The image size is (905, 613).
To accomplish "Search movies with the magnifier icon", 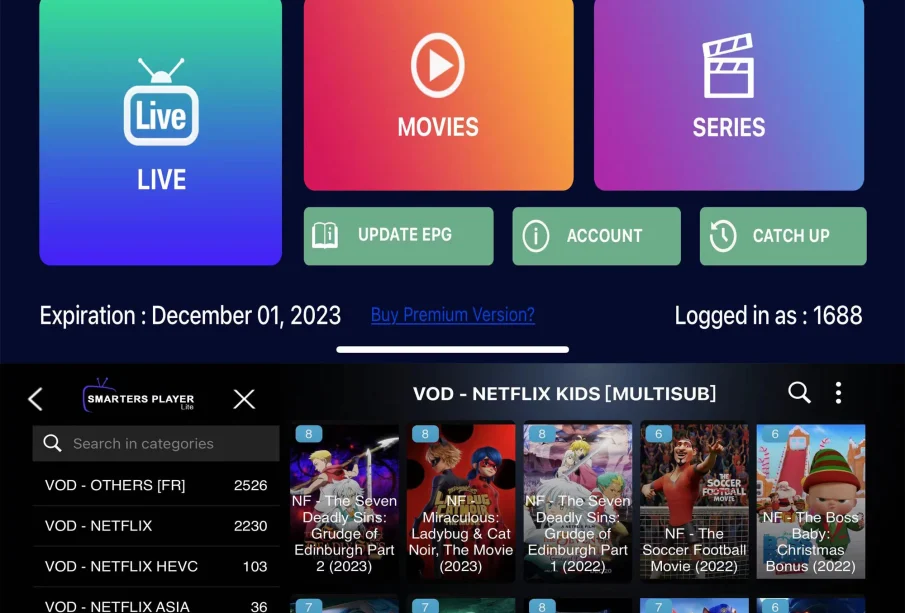I will pyautogui.click(x=799, y=392).
